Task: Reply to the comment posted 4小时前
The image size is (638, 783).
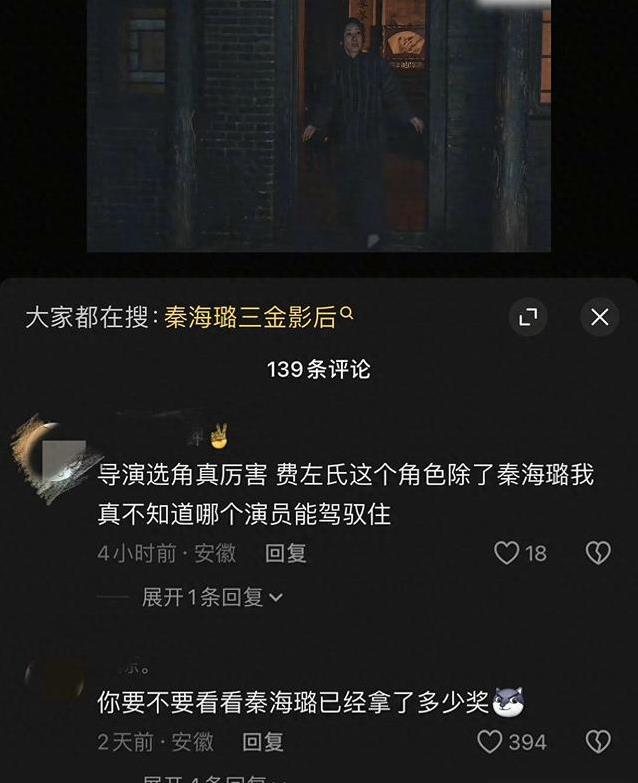Action: [x=285, y=553]
